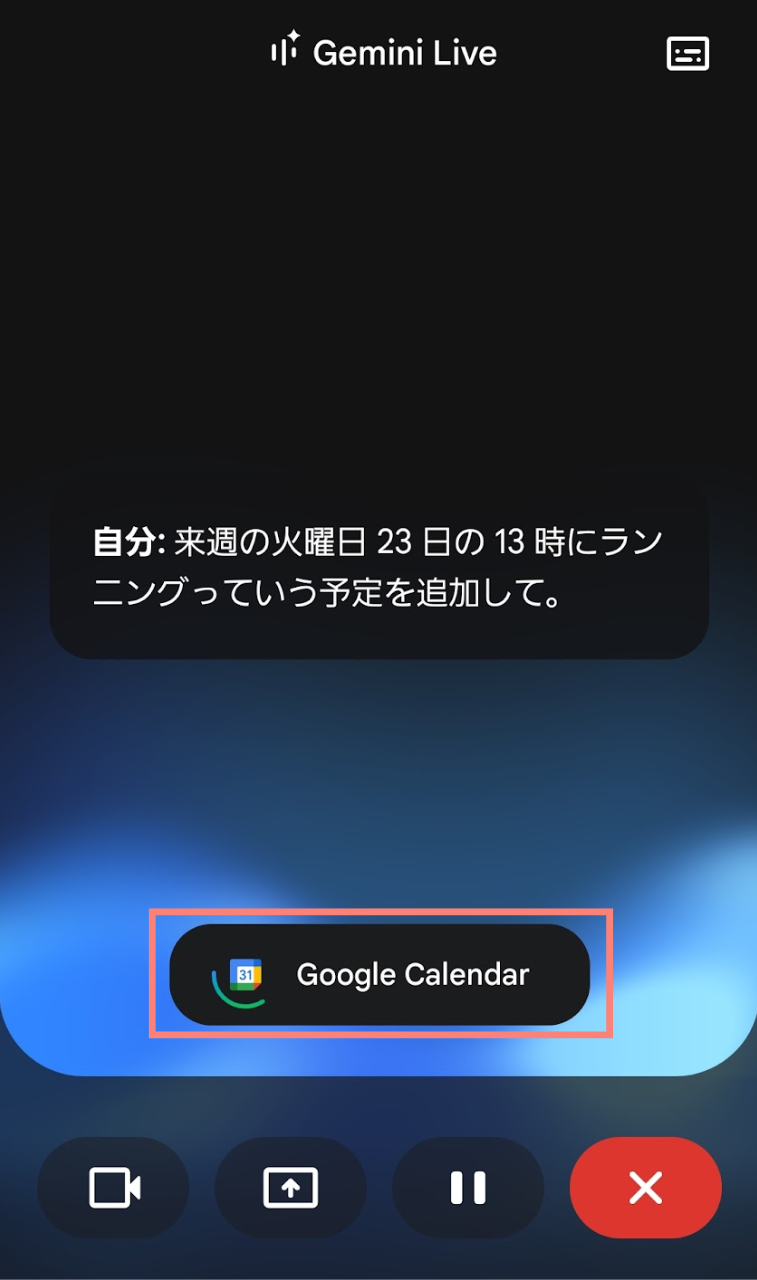Toggle the captions icon in the top corner
This screenshot has width=757, height=1280.
click(x=687, y=53)
